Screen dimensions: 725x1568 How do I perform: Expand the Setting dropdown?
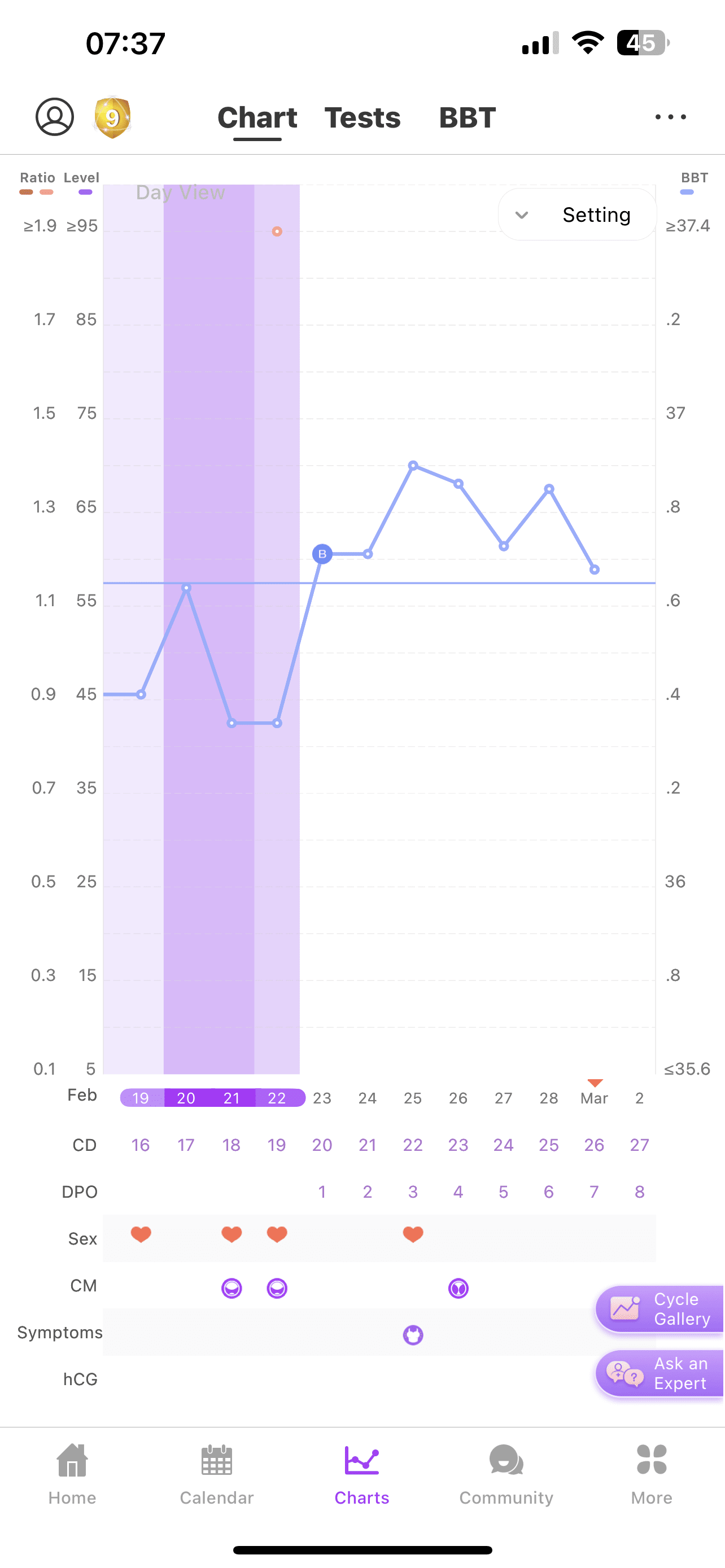click(x=576, y=215)
